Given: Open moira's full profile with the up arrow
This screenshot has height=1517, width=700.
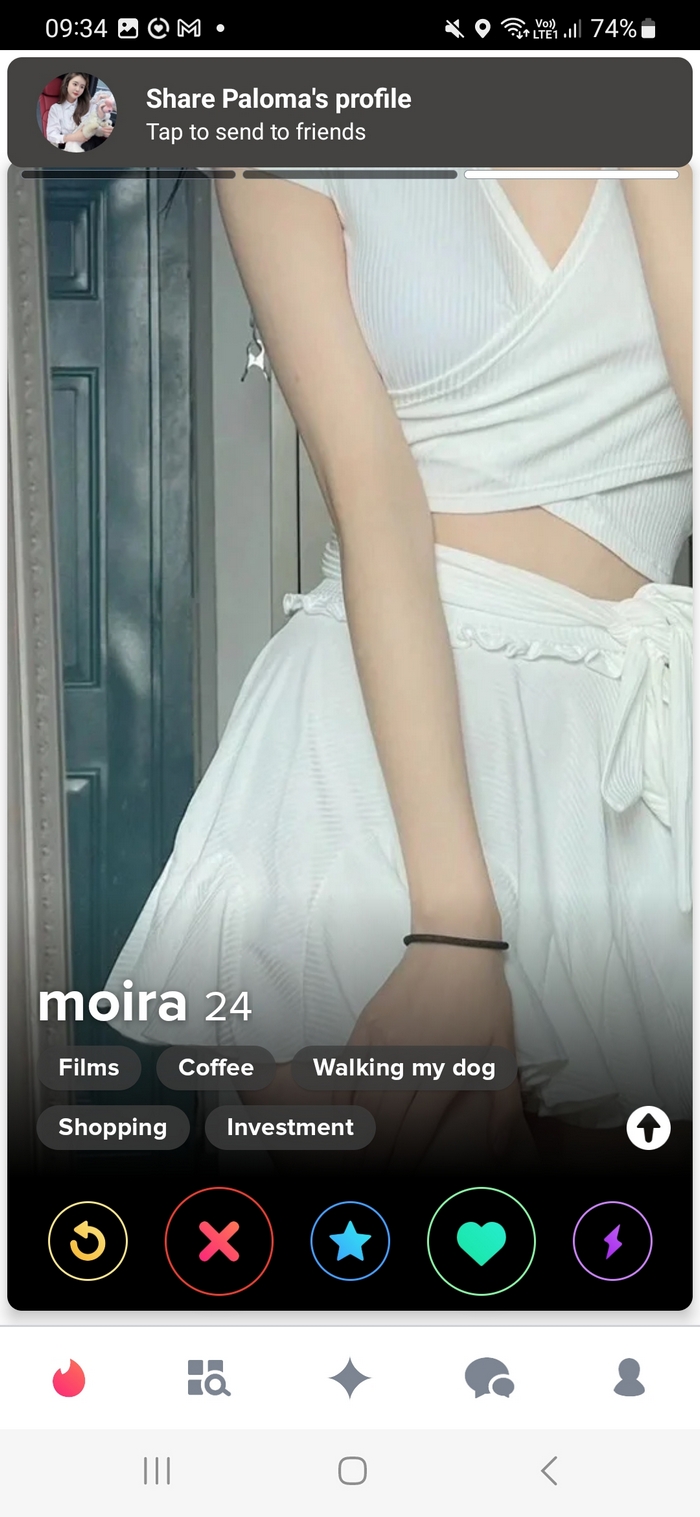Looking at the screenshot, I should pyautogui.click(x=648, y=1129).
